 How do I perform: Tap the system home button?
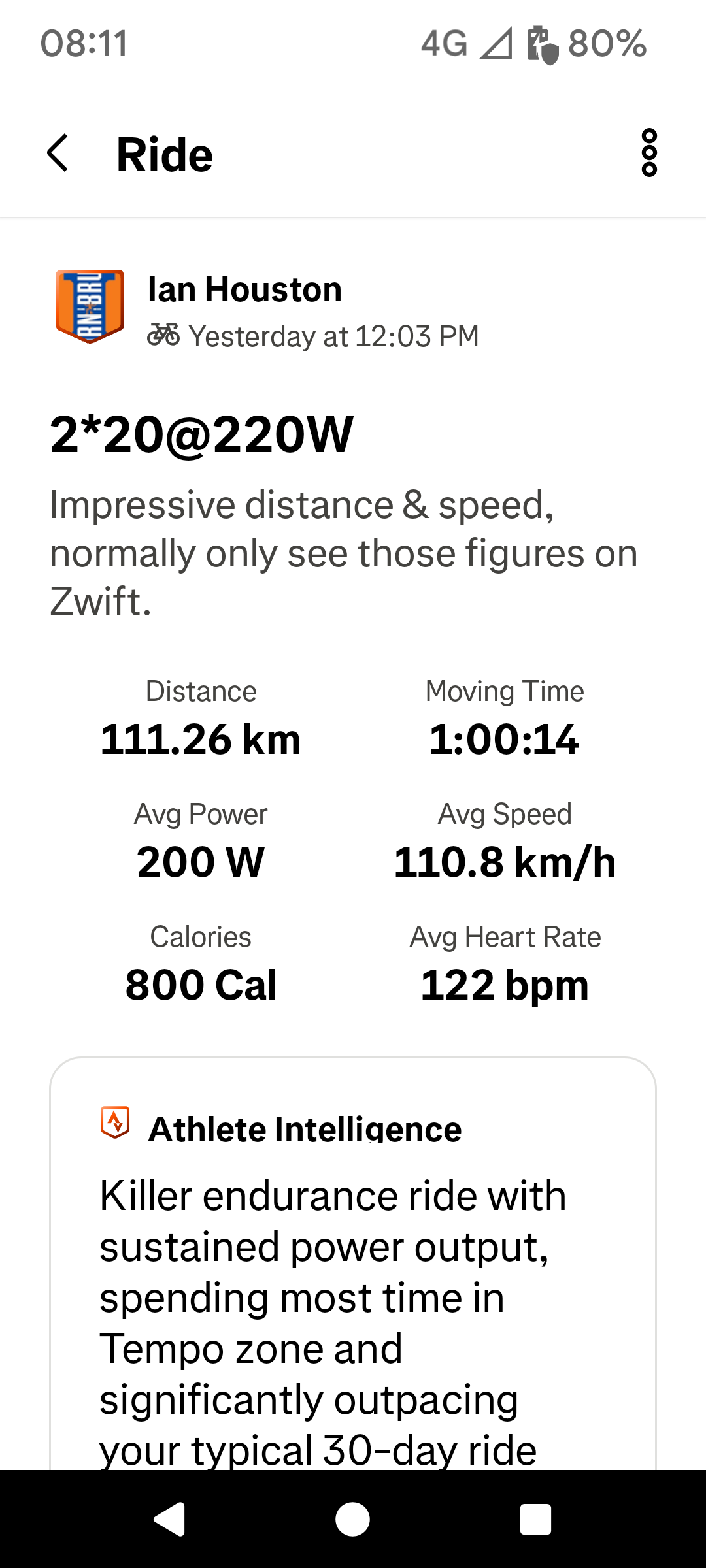353,1519
